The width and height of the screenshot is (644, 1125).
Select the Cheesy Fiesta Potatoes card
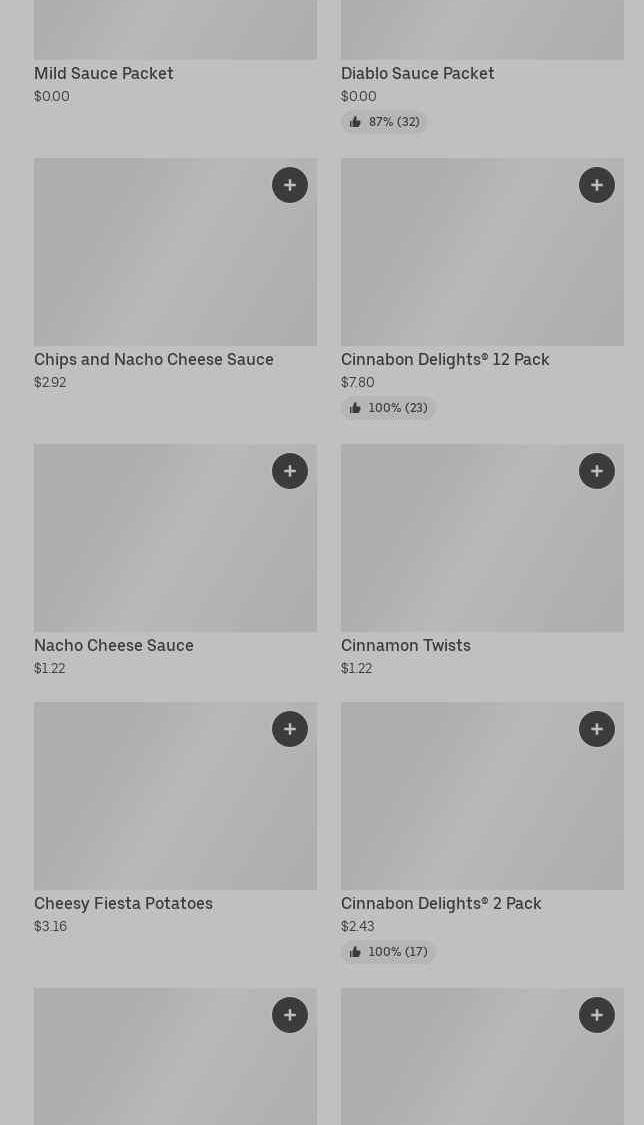pyautogui.click(x=124, y=904)
